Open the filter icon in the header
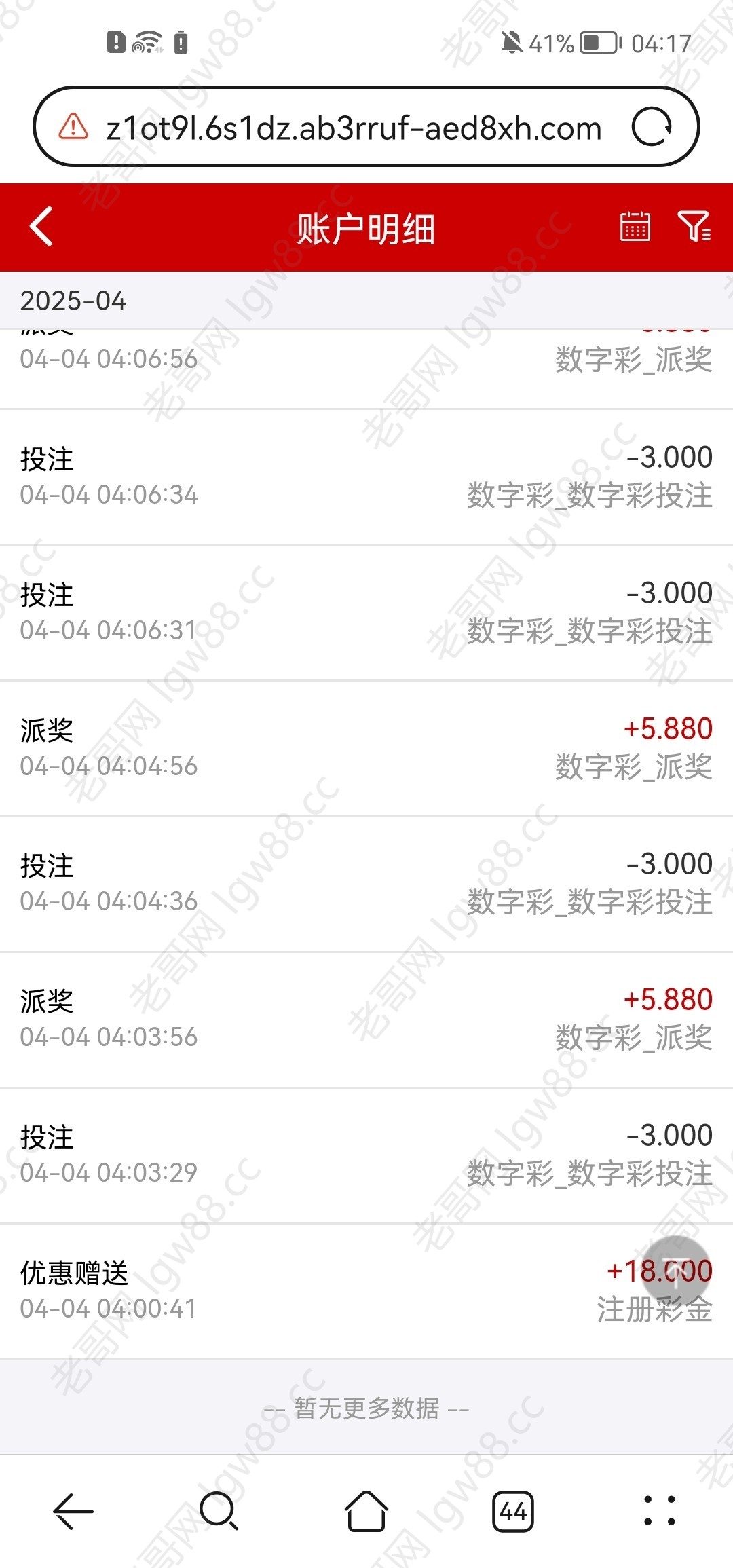This screenshot has height=1568, width=733. coord(694,227)
